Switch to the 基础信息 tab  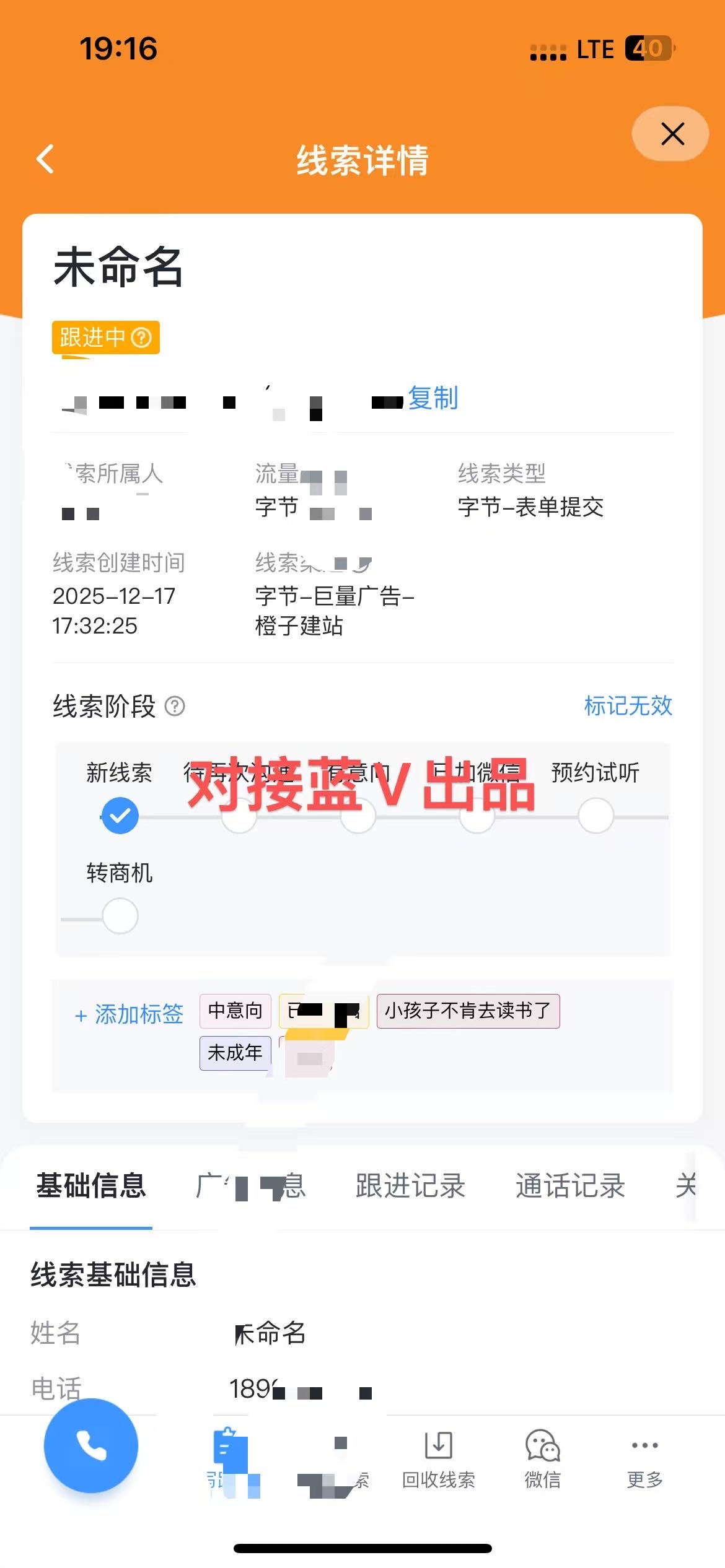coord(91,1186)
